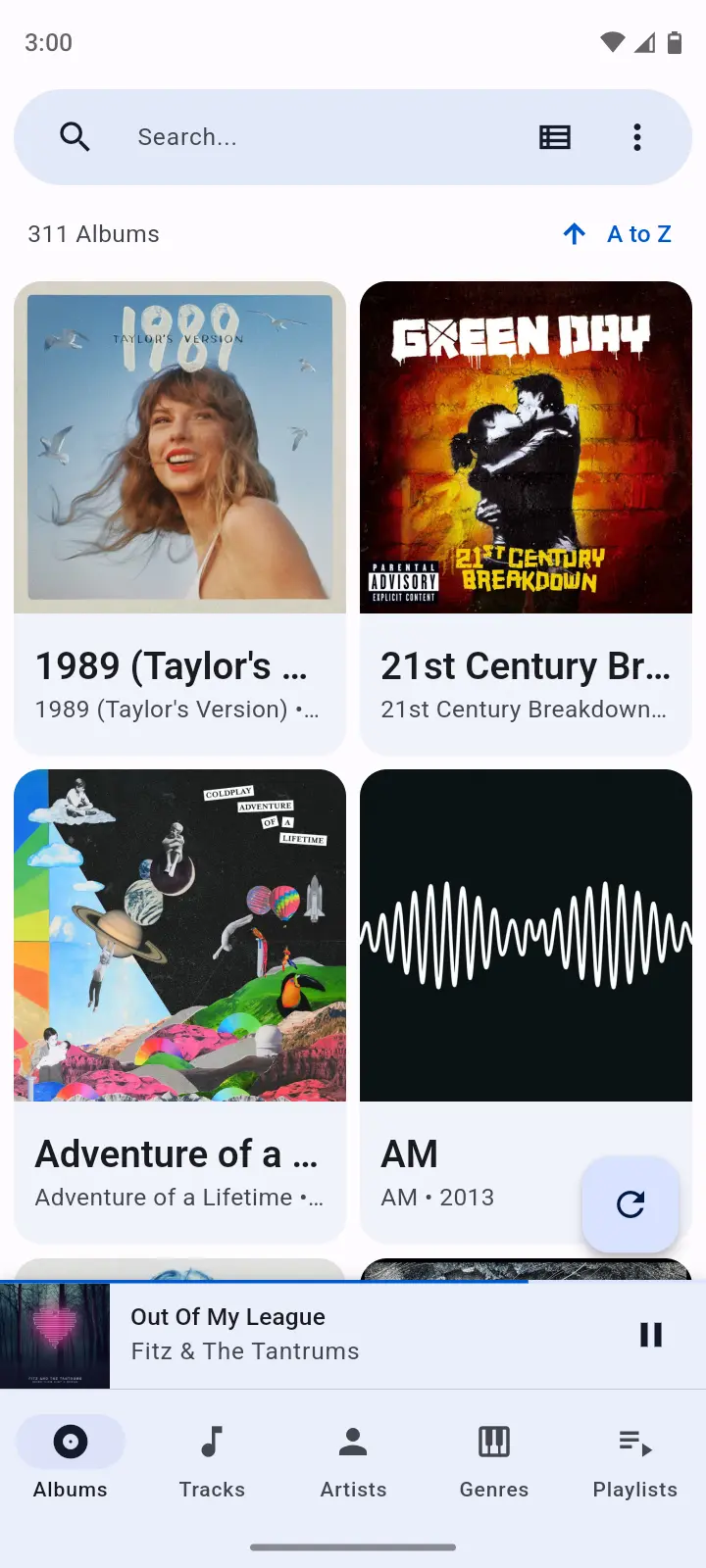Tap the Search field
The image size is (706, 1568).
tap(294, 137)
